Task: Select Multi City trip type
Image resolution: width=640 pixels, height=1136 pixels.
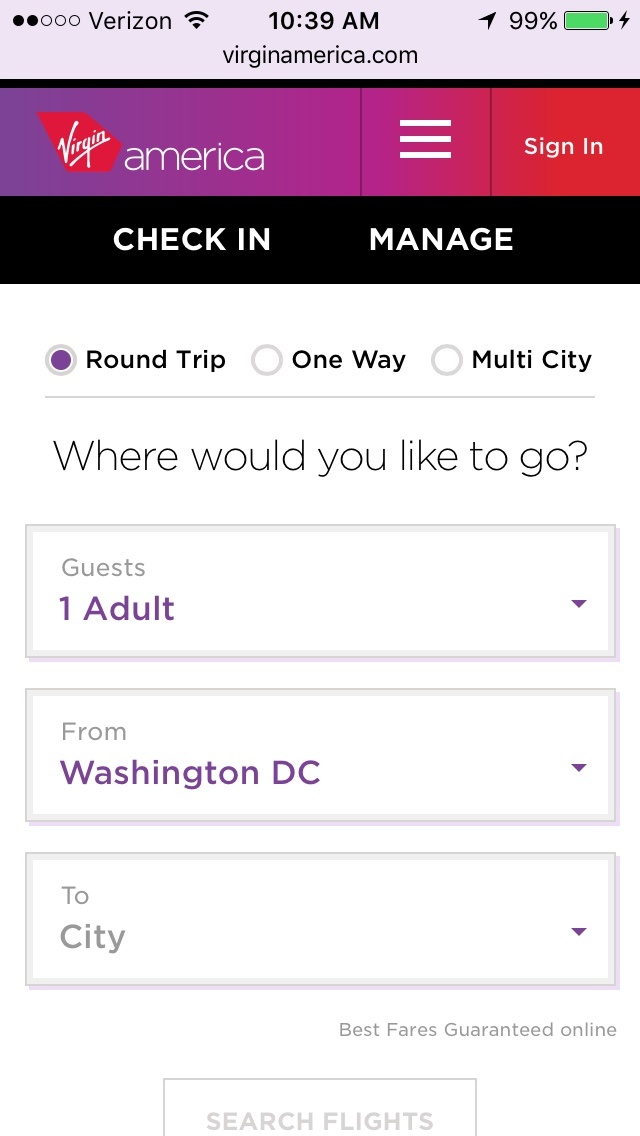Action: coord(512,360)
